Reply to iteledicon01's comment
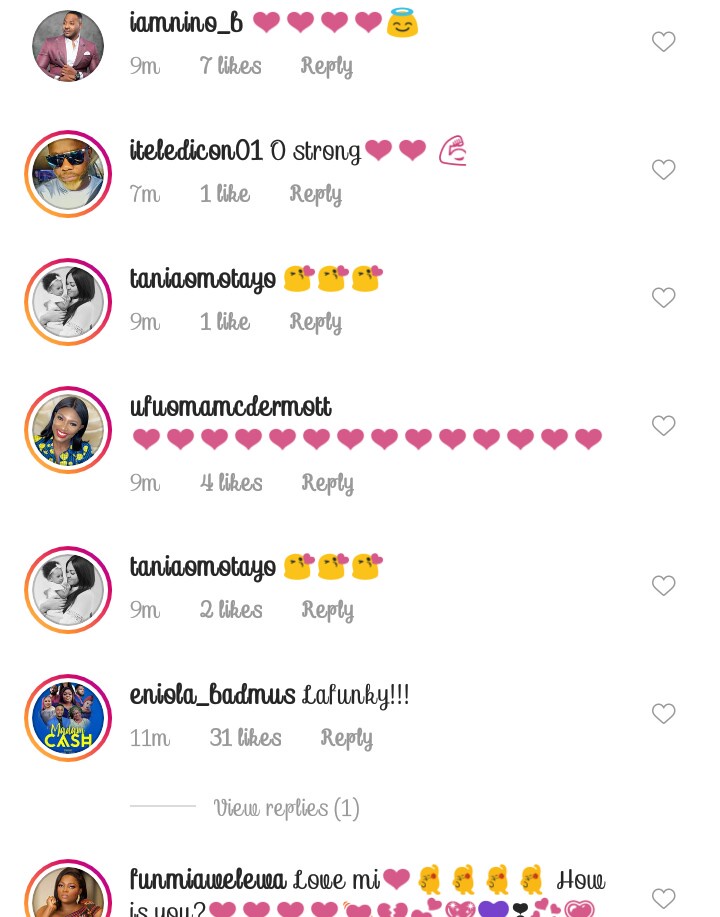The height and width of the screenshot is (917, 720). [x=315, y=194]
